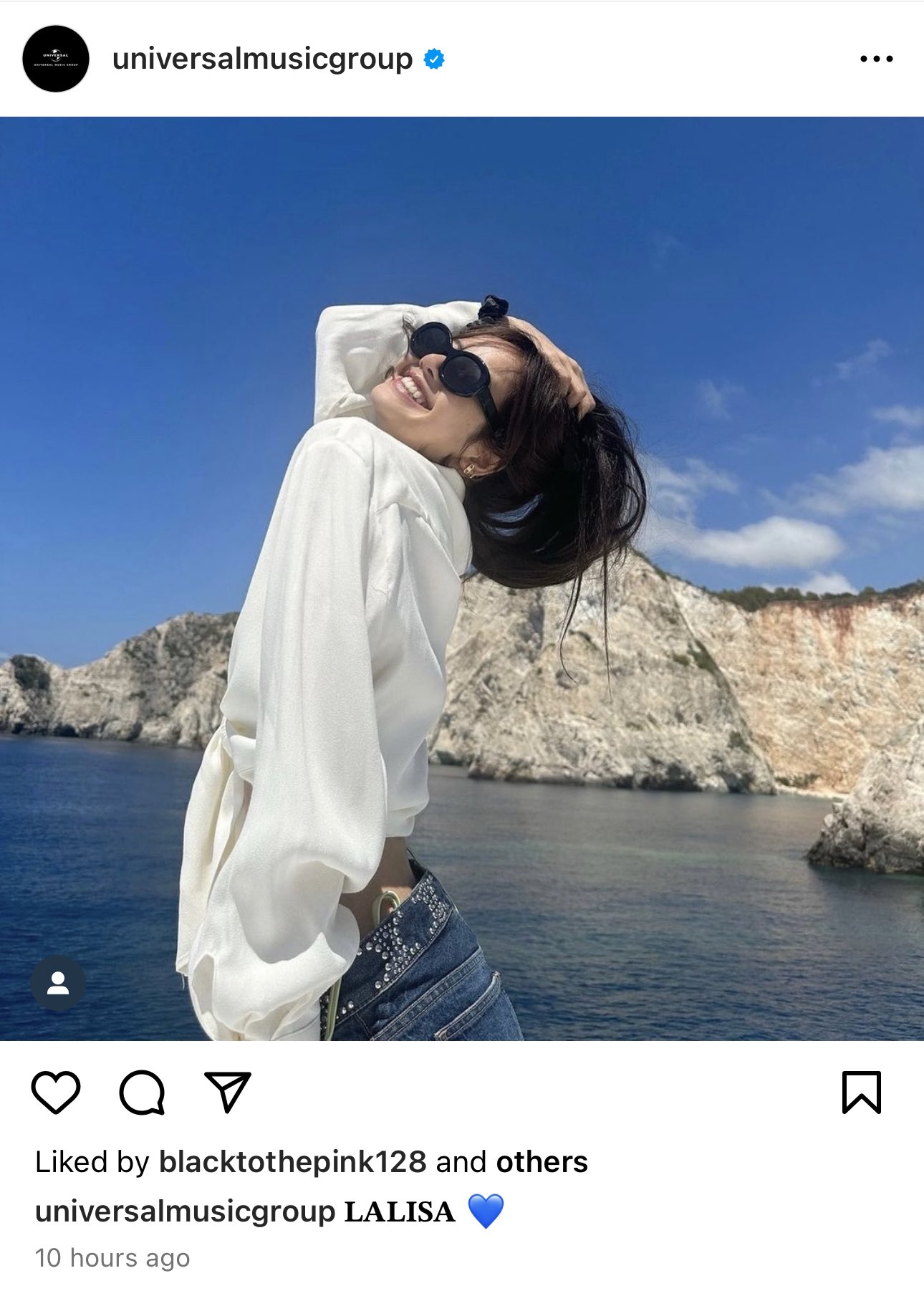Open universalmusicgroup from the caption
Screen dimensions: 924x1296
185,1211
